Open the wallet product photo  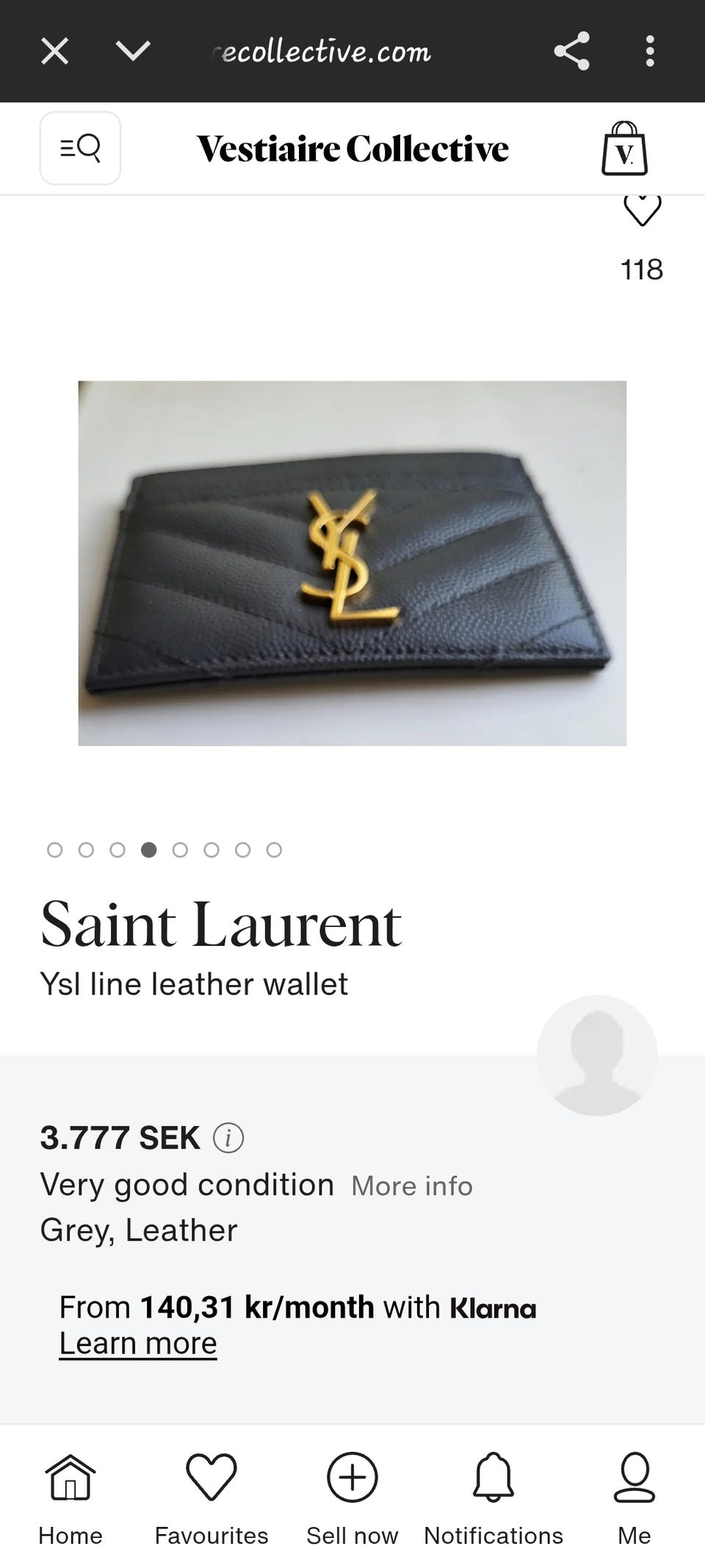point(352,563)
